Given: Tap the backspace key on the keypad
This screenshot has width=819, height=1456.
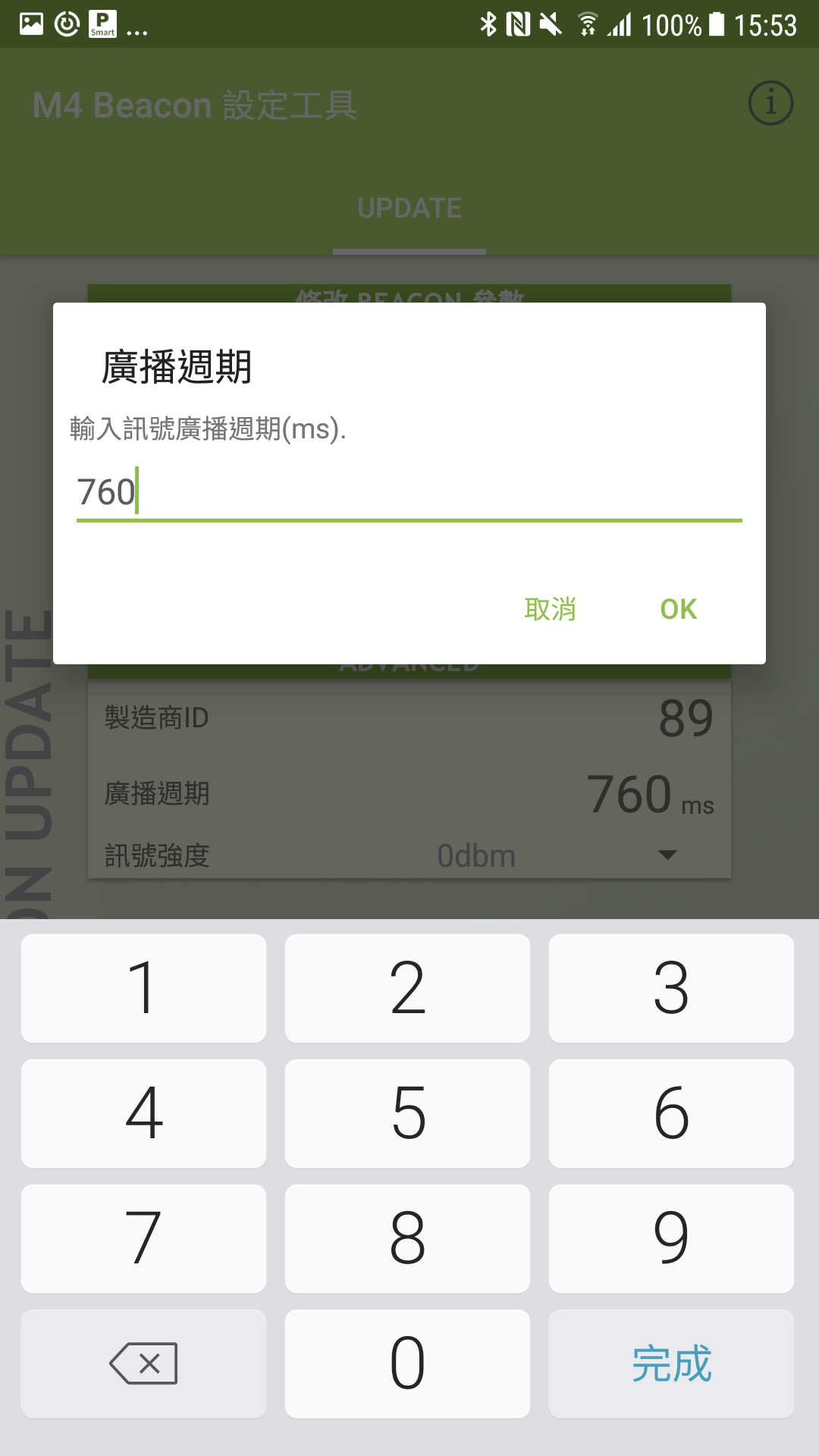Looking at the screenshot, I should (143, 1363).
